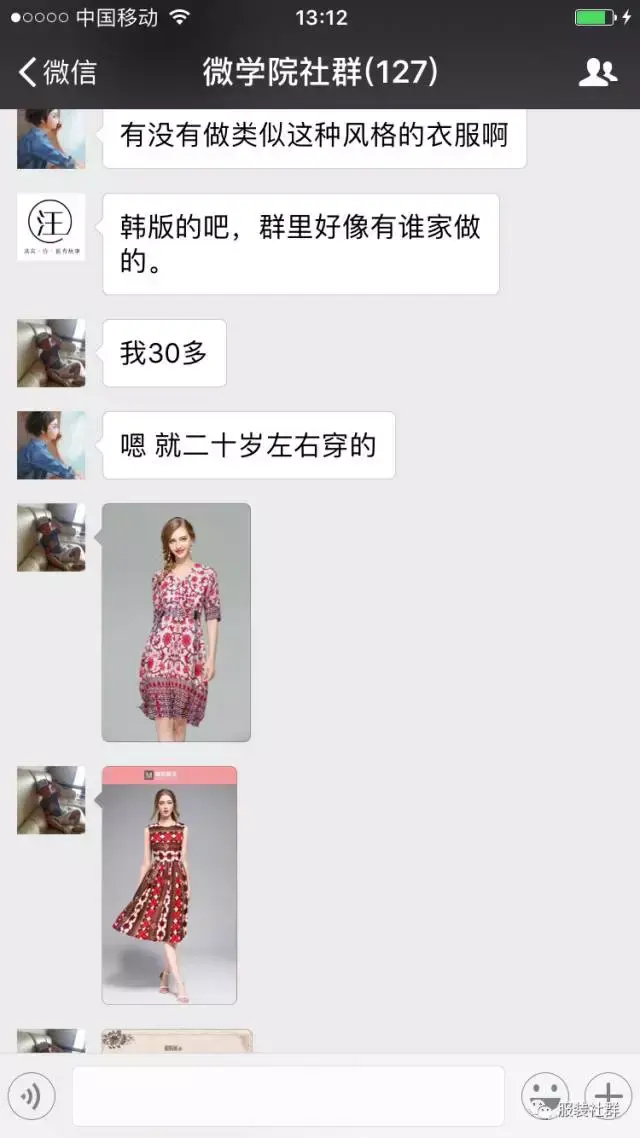Viewport: 640px width, 1138px height.
Task: Focus the message text input field
Action: (288, 1096)
